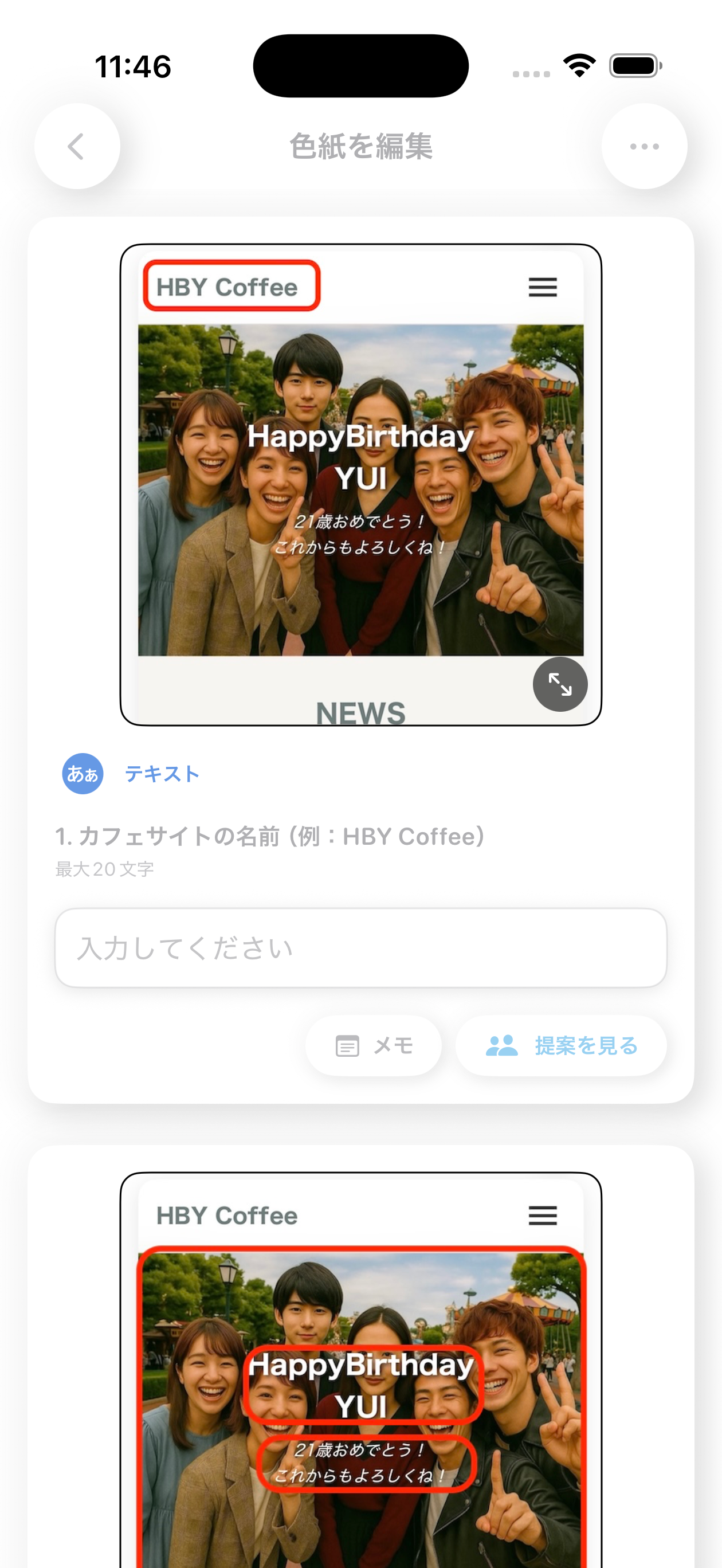Click the highlighted HBY Coffee logo in preview
This screenshot has height=1568, width=722.
[231, 286]
